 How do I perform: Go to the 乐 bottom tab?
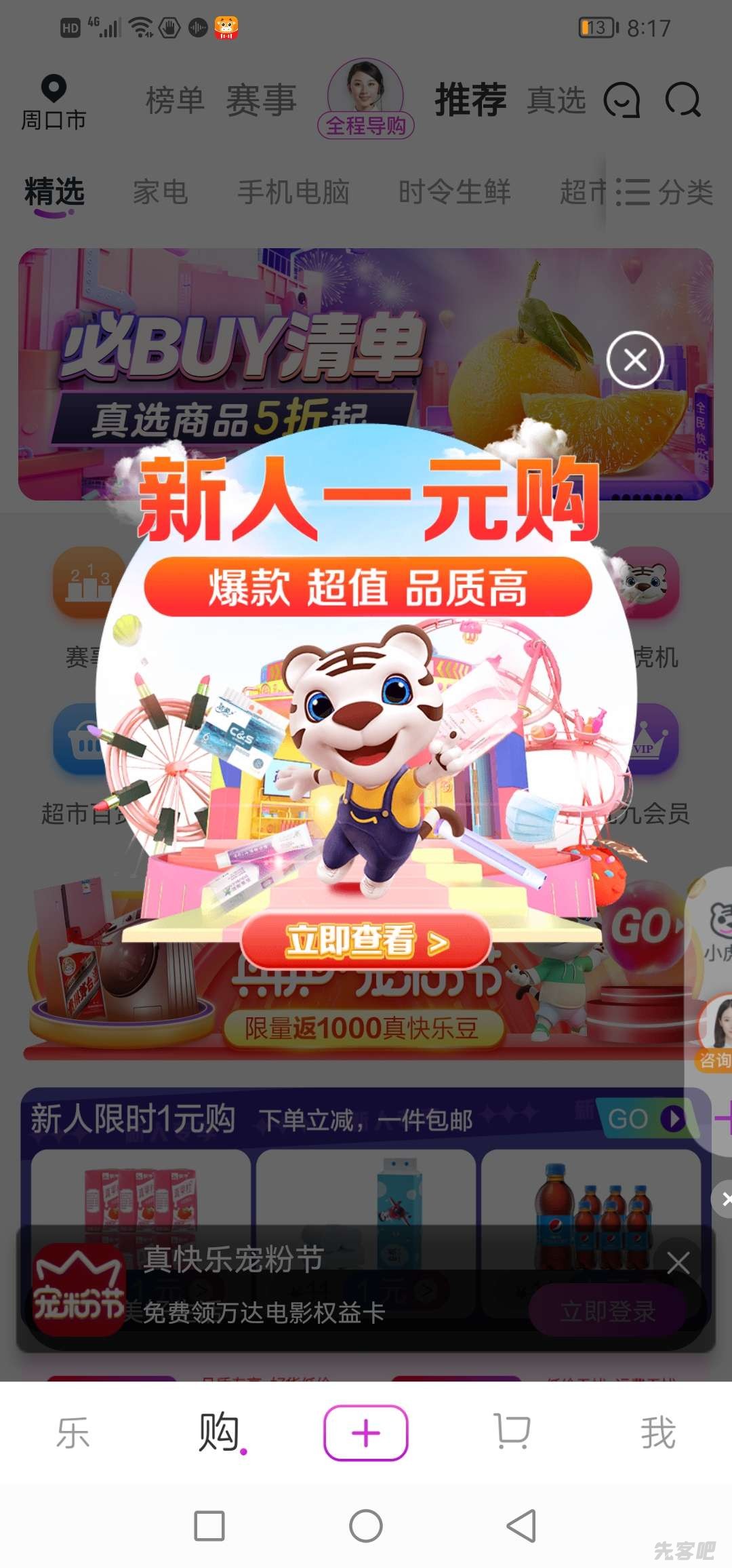tap(73, 1432)
